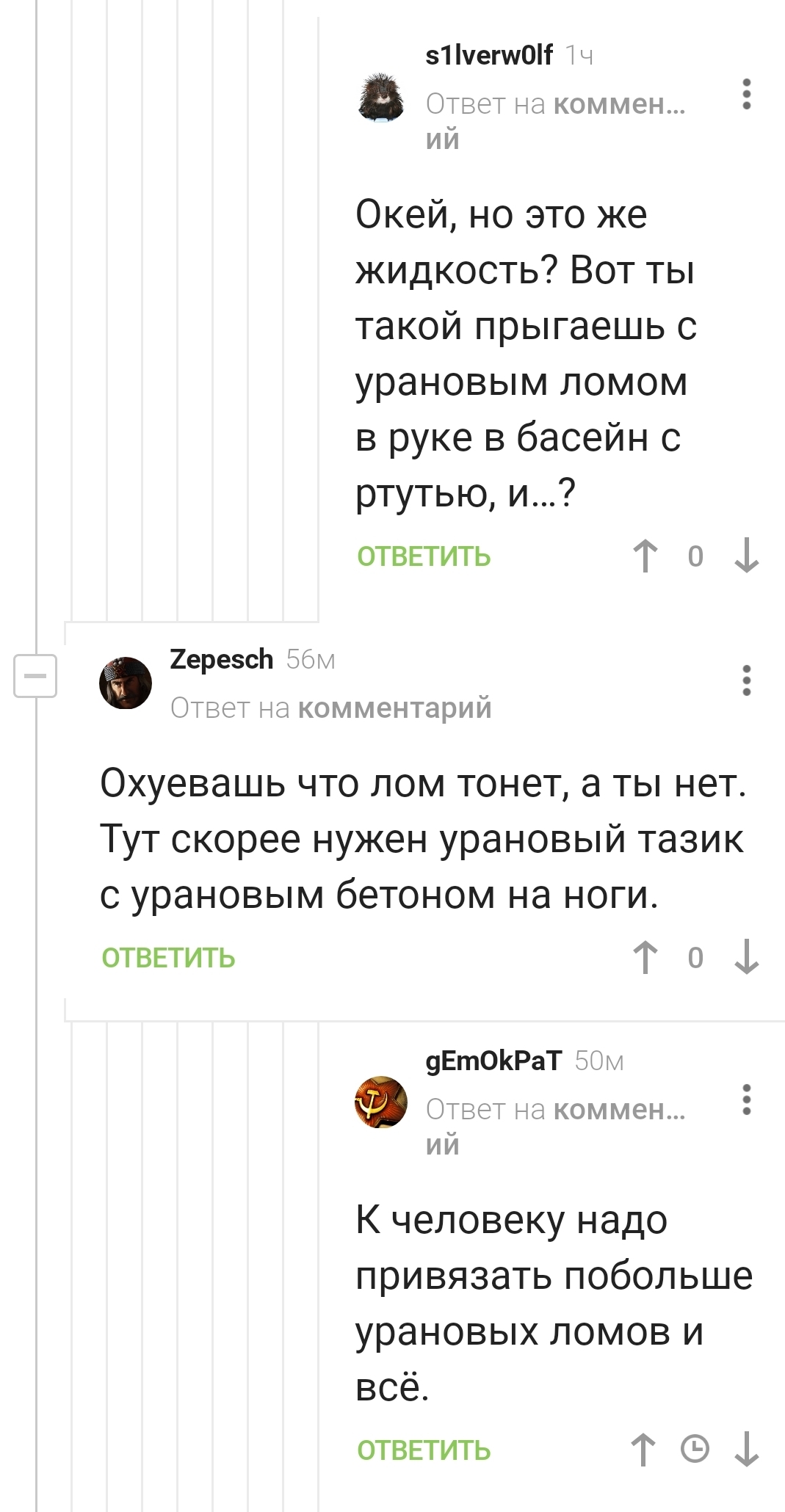Screen dimensions: 785x1512
Task: Downvote s1lverw0lf's comment
Action: [746, 556]
